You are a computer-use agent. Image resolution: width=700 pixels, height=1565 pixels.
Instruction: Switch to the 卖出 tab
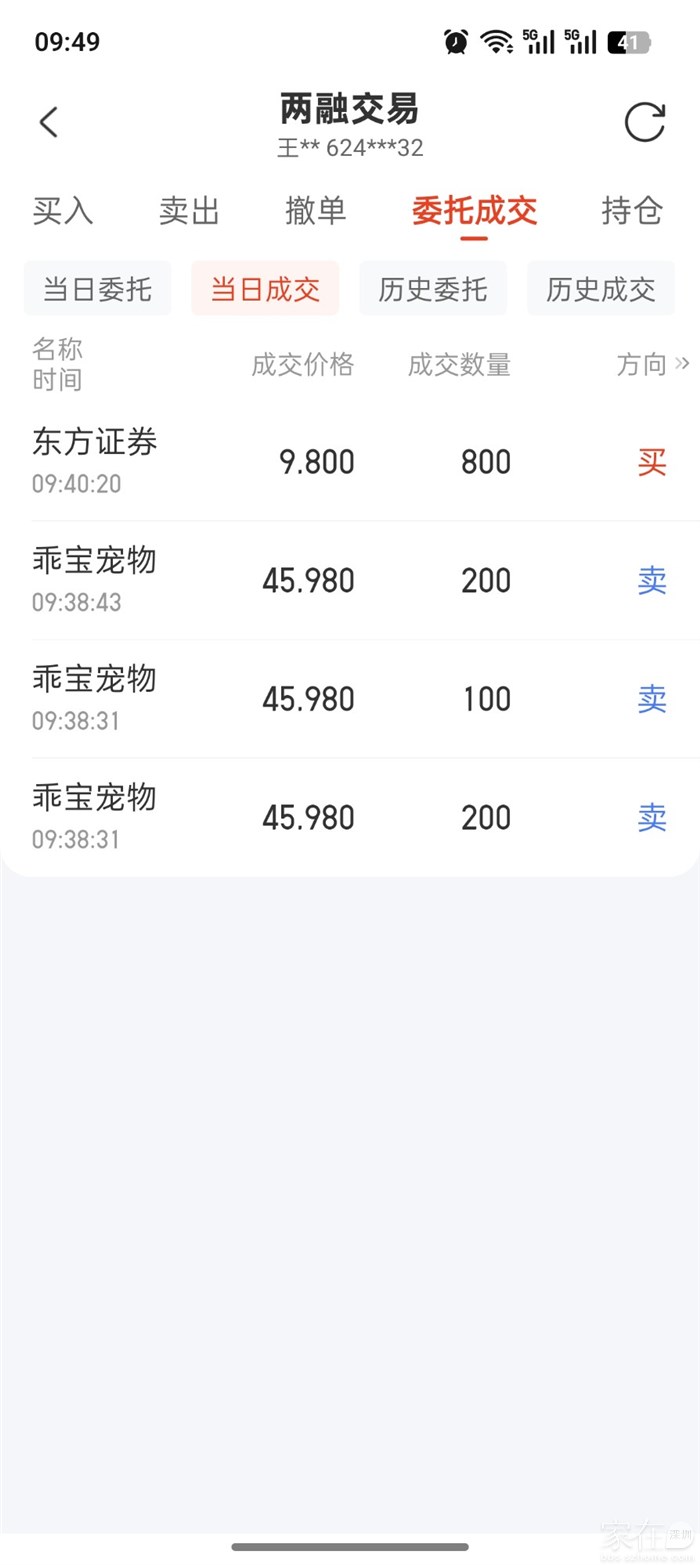point(189,211)
